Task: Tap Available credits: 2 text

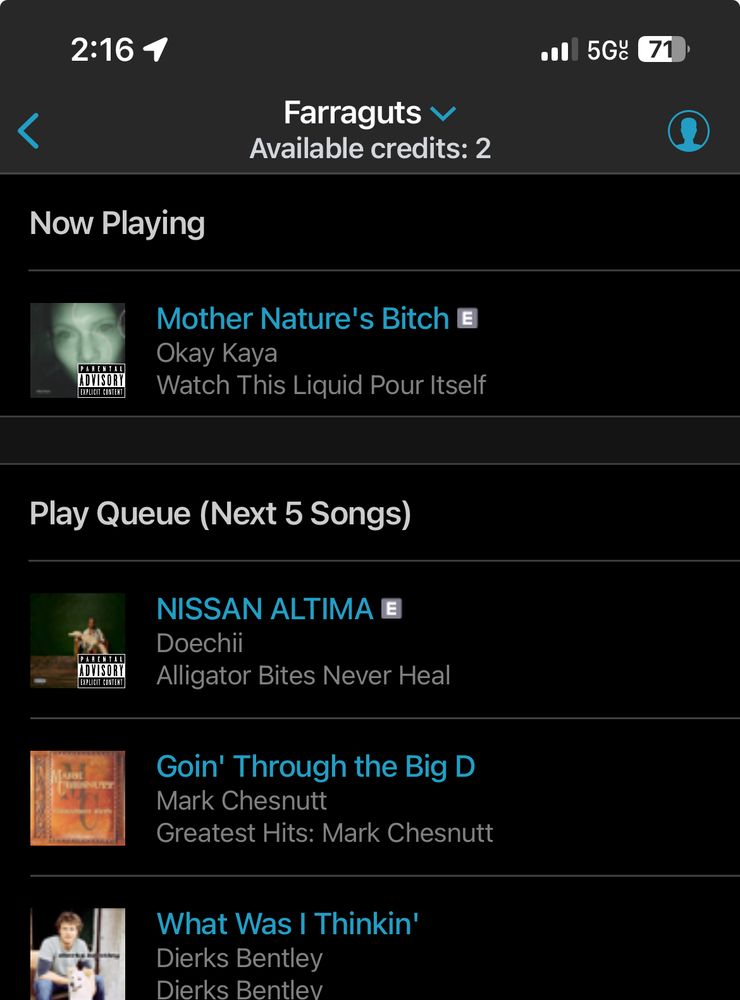Action: [370, 148]
